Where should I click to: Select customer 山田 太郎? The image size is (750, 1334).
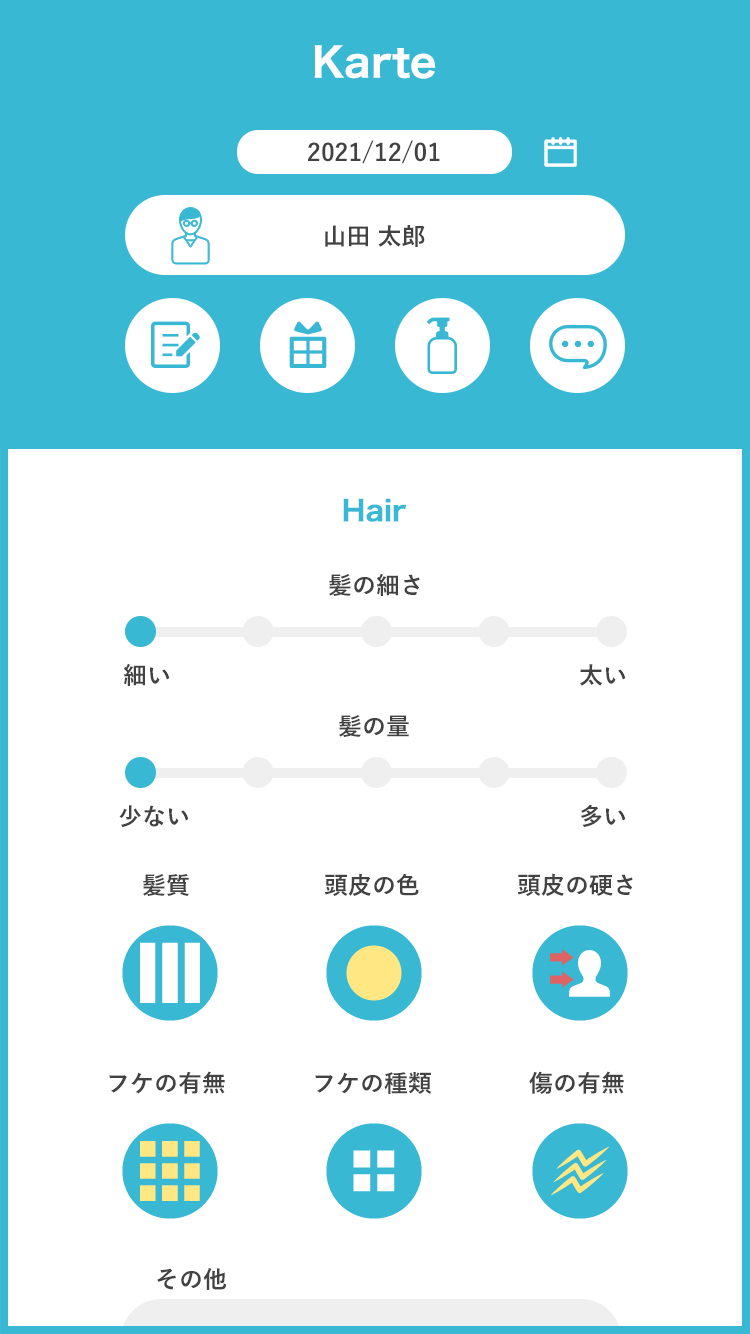point(374,235)
